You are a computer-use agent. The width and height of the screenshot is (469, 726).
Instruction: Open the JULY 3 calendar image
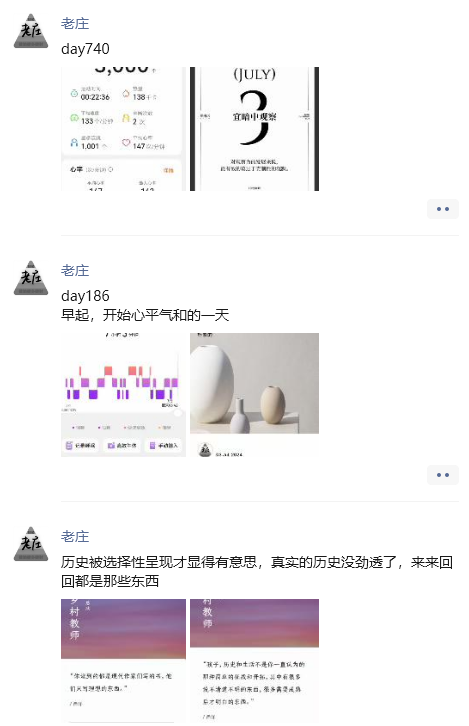tap(254, 129)
